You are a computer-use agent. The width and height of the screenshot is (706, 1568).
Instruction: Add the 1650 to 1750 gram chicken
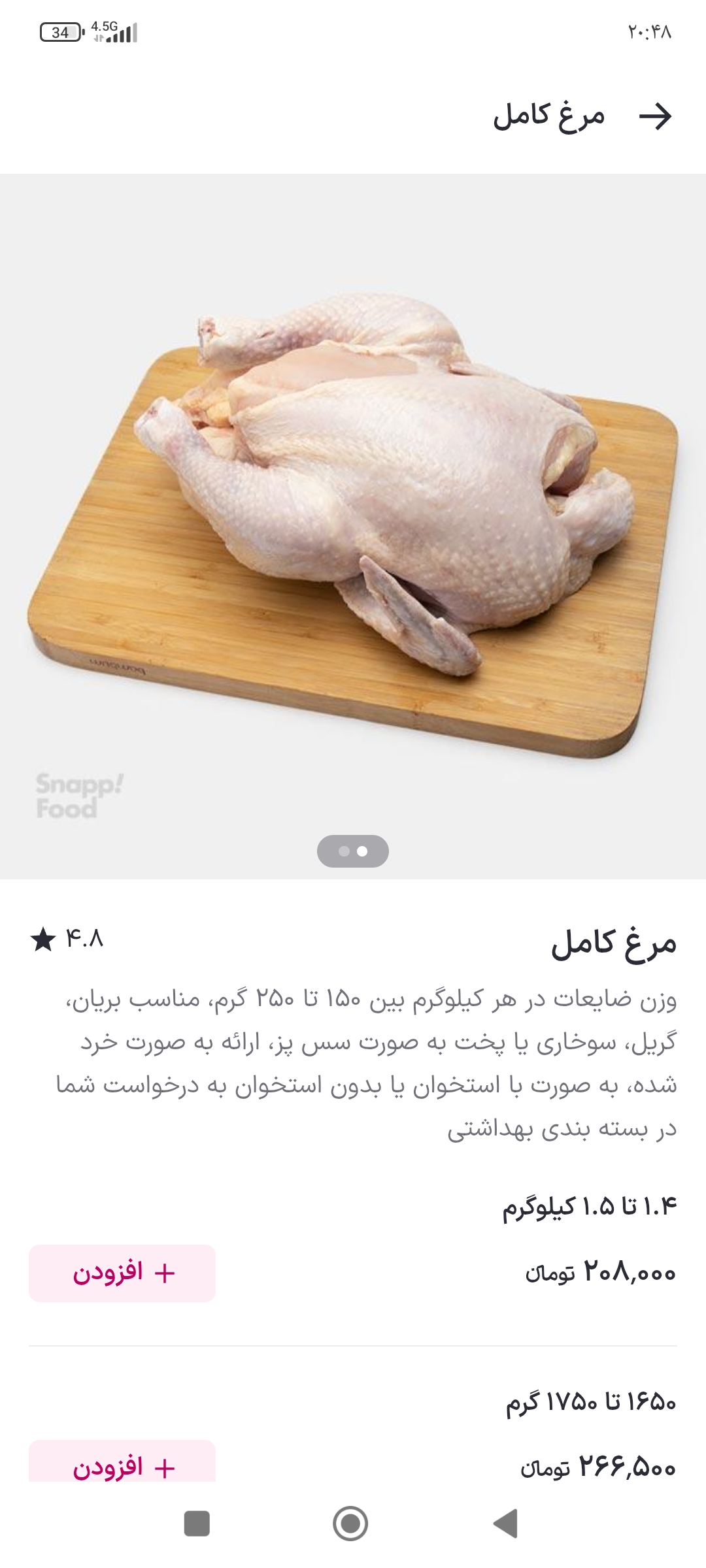(x=122, y=1462)
